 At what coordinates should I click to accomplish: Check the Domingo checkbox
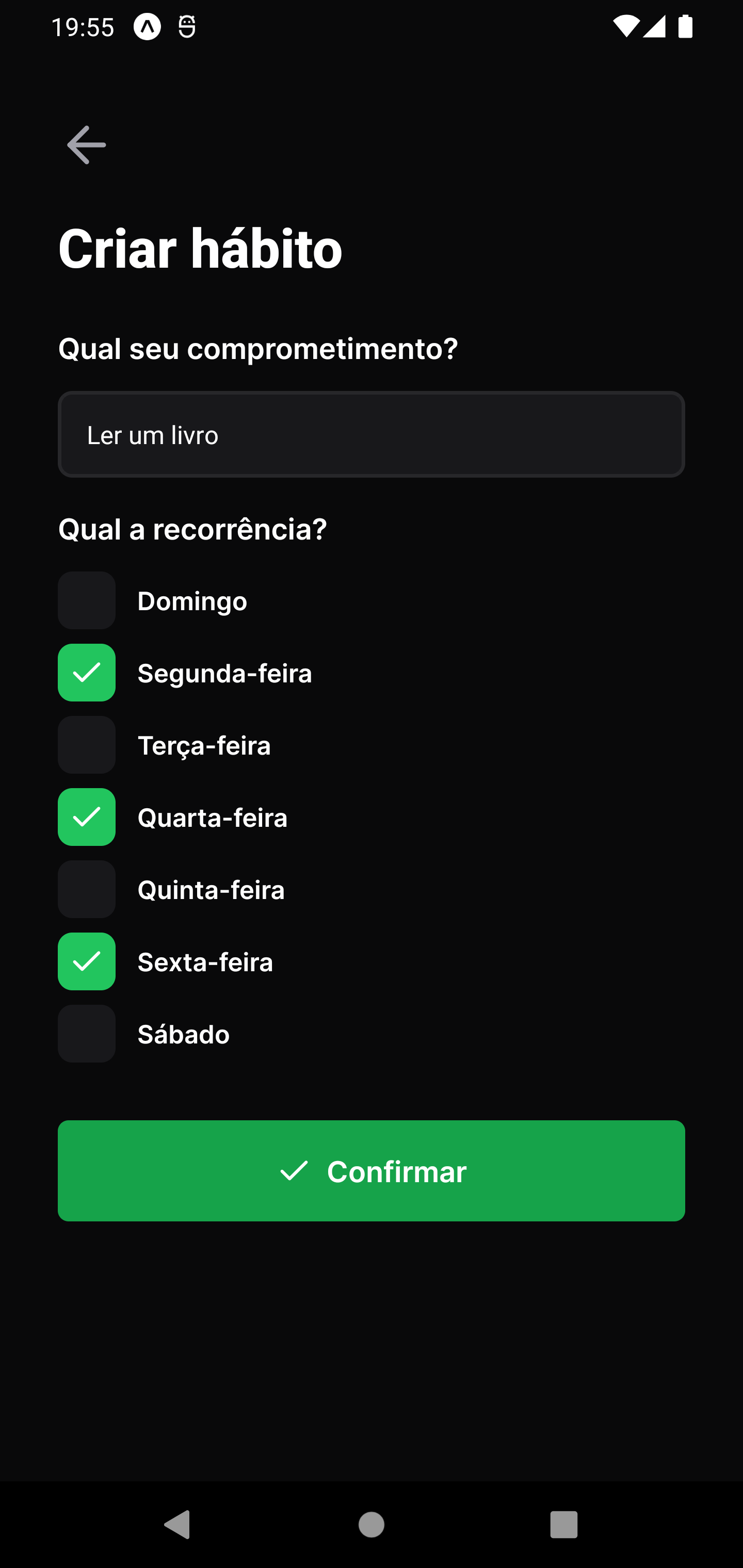[x=87, y=600]
